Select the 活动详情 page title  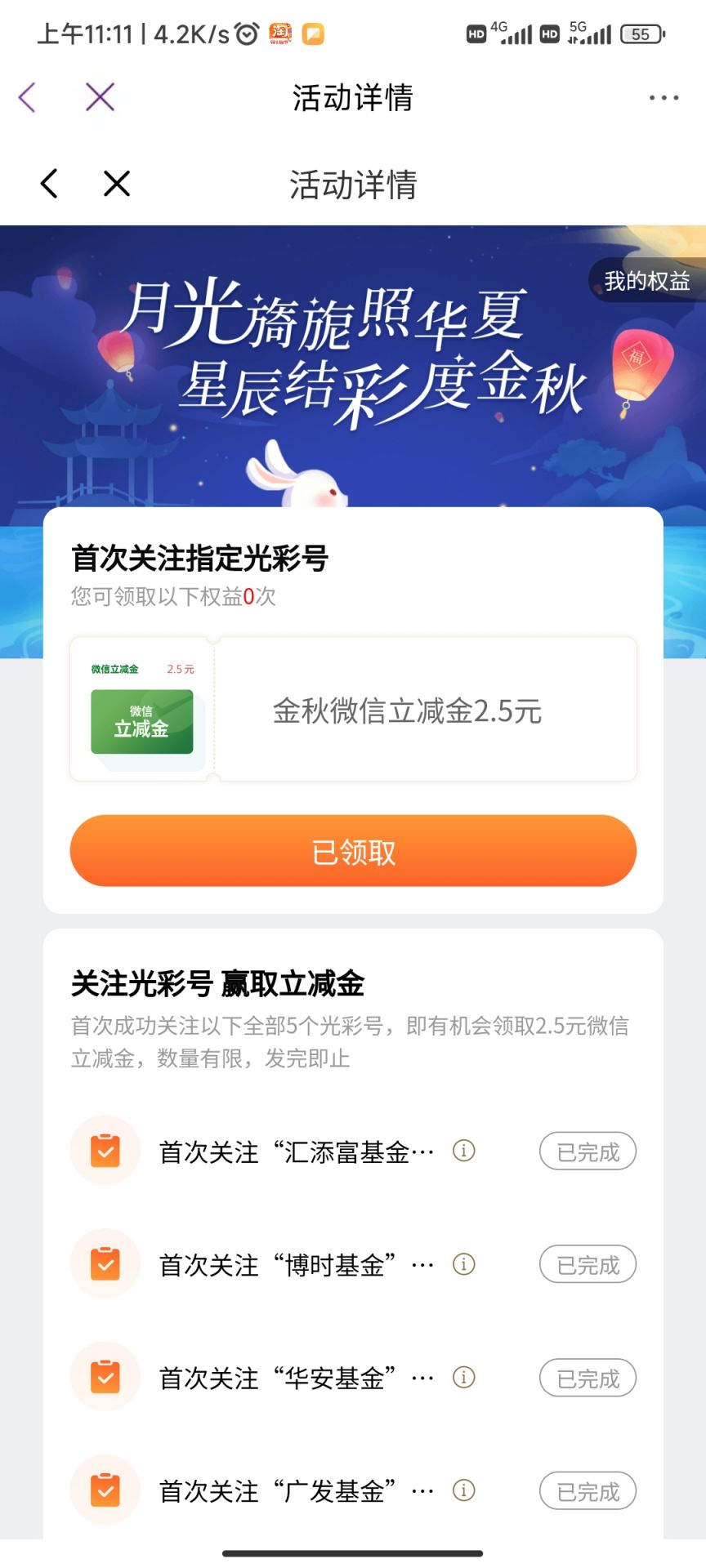(x=353, y=97)
